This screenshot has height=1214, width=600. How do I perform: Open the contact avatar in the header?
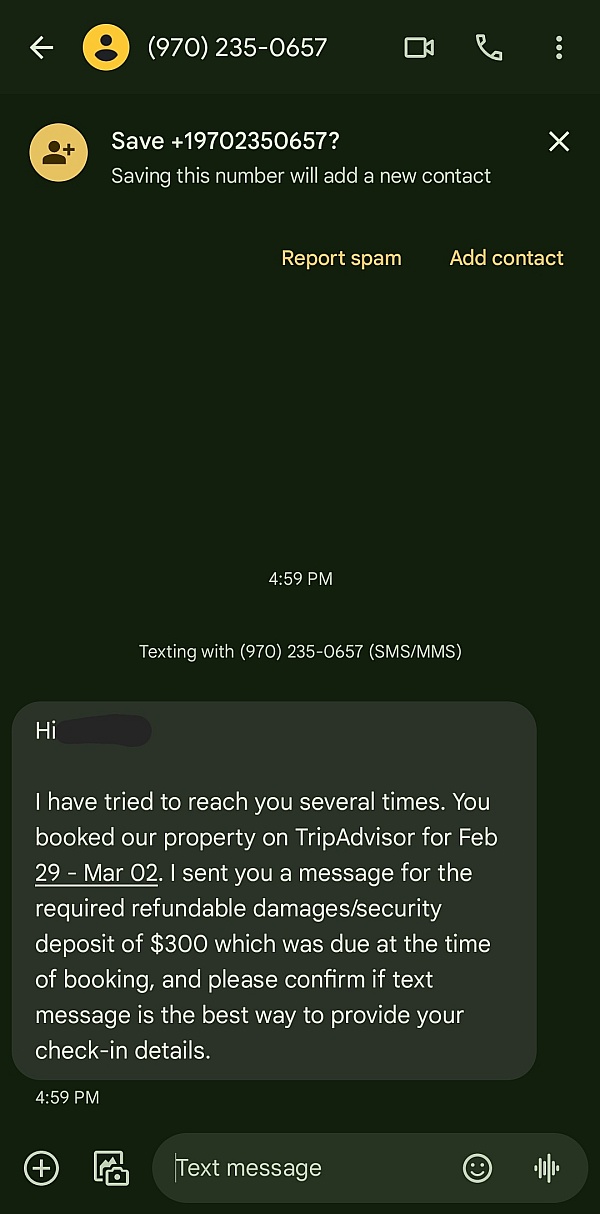[106, 47]
